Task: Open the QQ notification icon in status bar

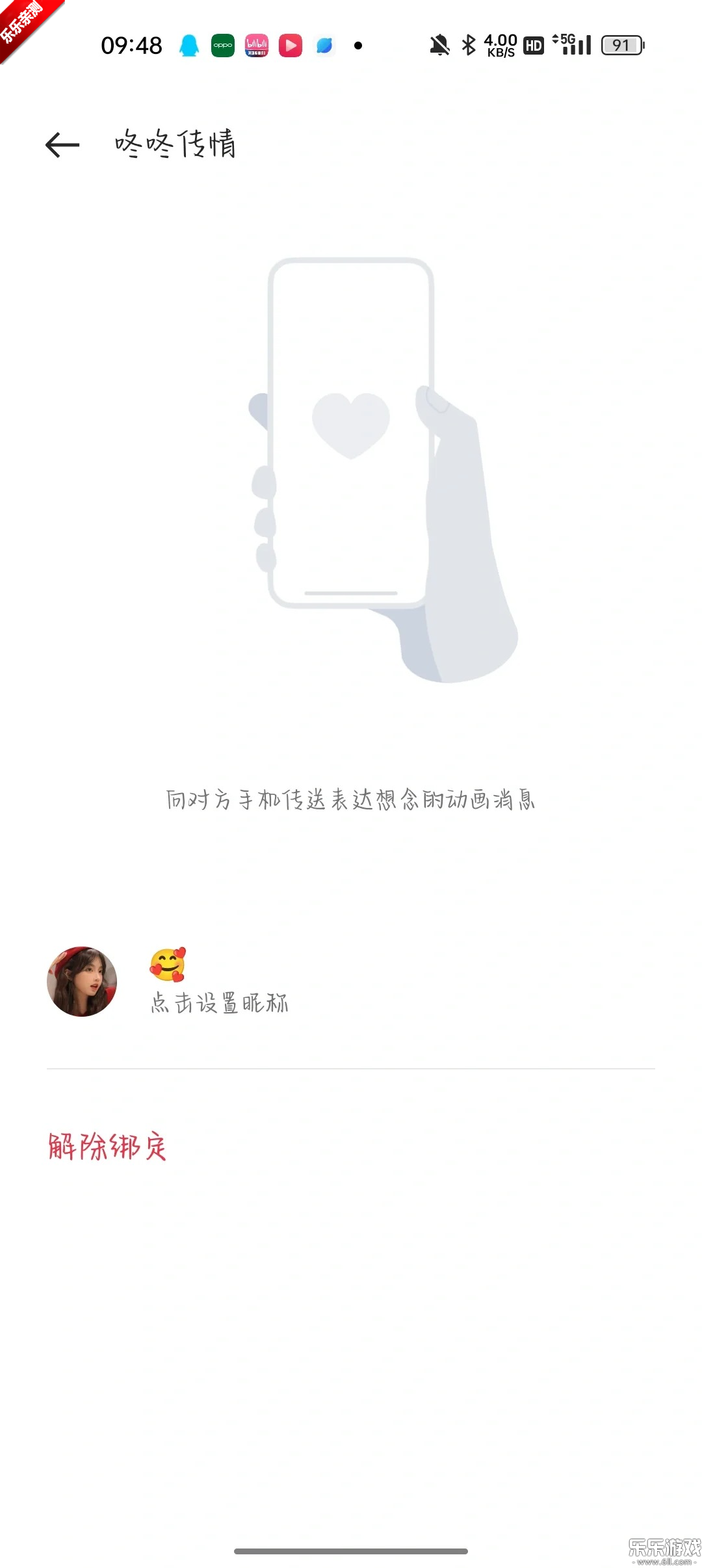Action: point(188,44)
